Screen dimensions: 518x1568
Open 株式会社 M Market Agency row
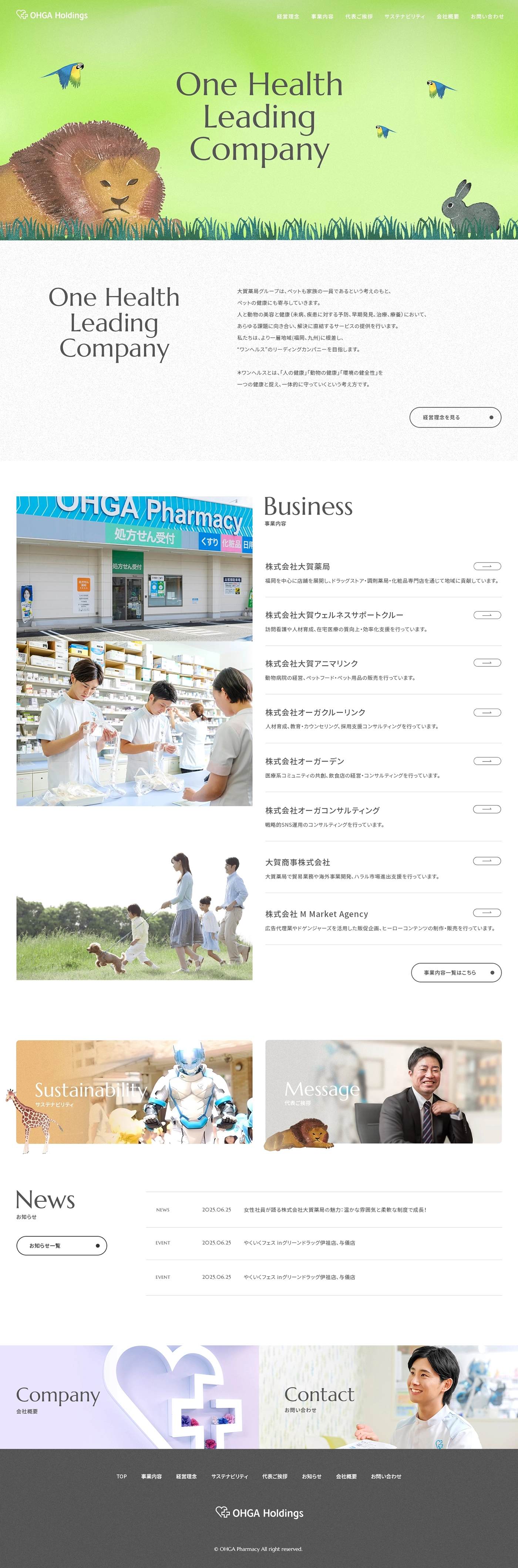[383, 920]
